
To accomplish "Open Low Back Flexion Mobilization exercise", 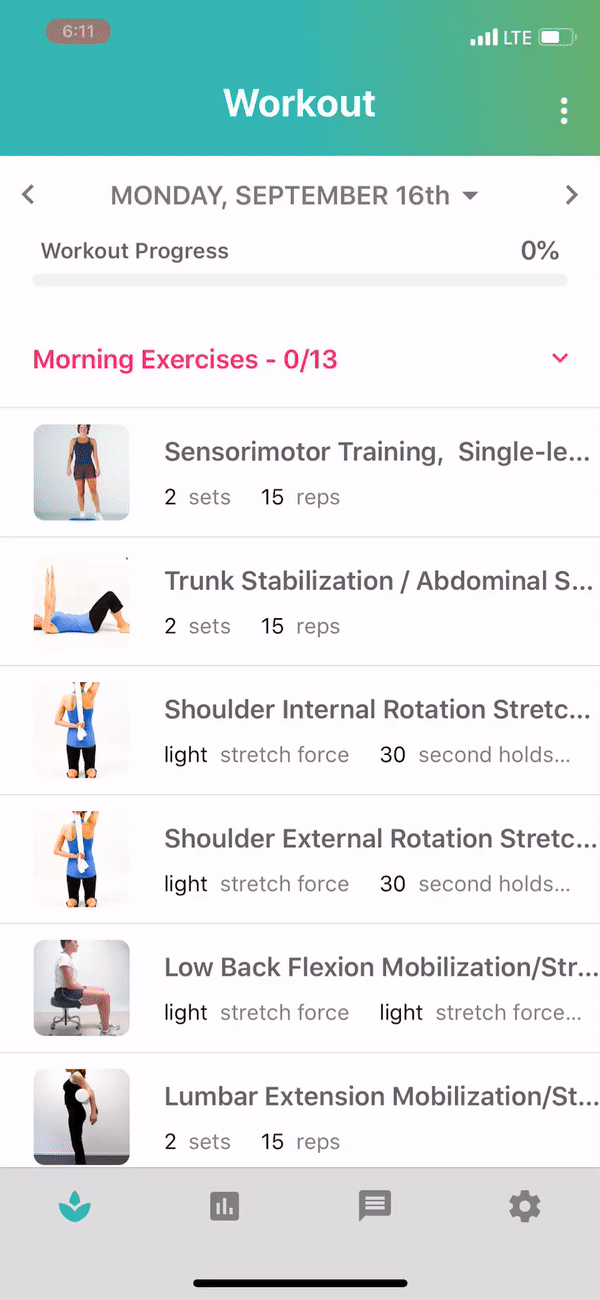I will (300, 988).
